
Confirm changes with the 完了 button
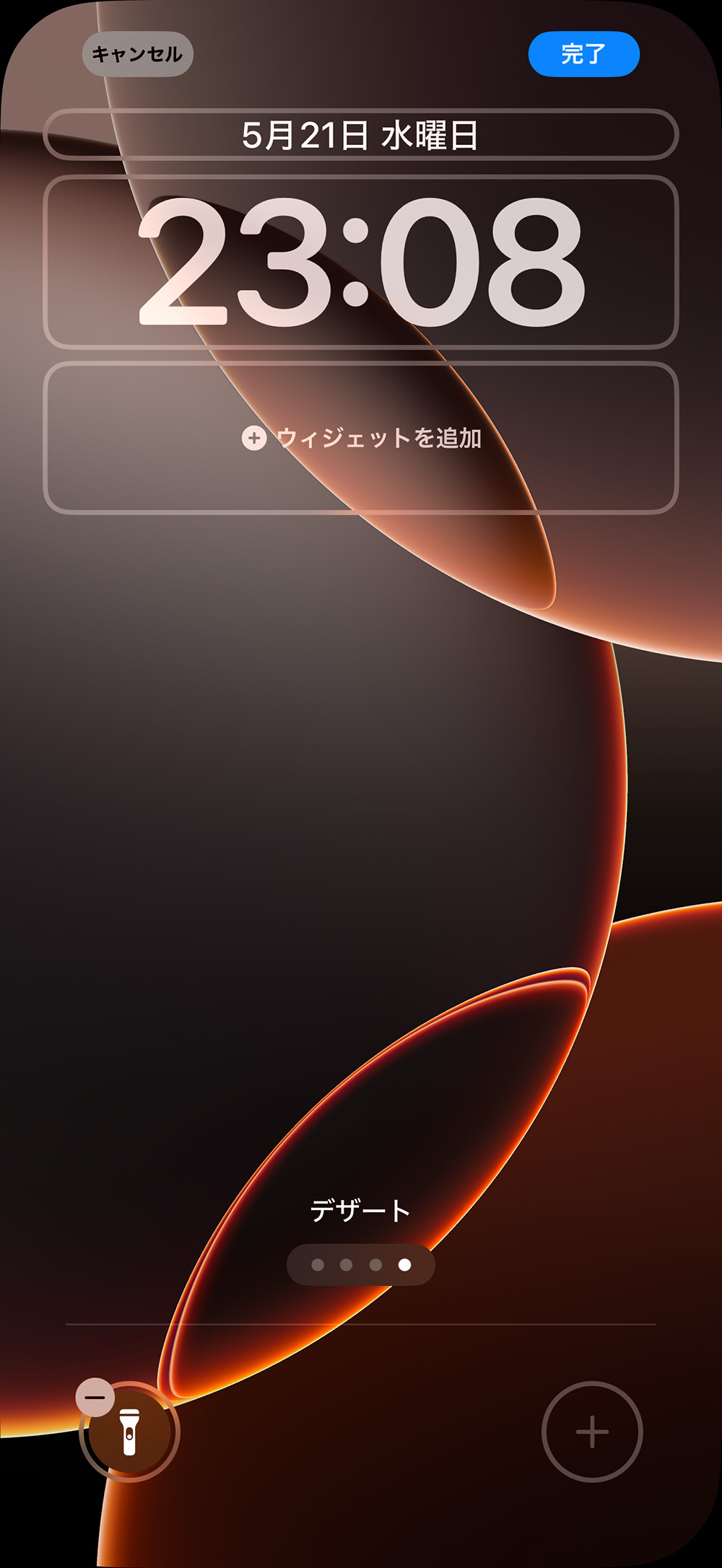pos(583,54)
